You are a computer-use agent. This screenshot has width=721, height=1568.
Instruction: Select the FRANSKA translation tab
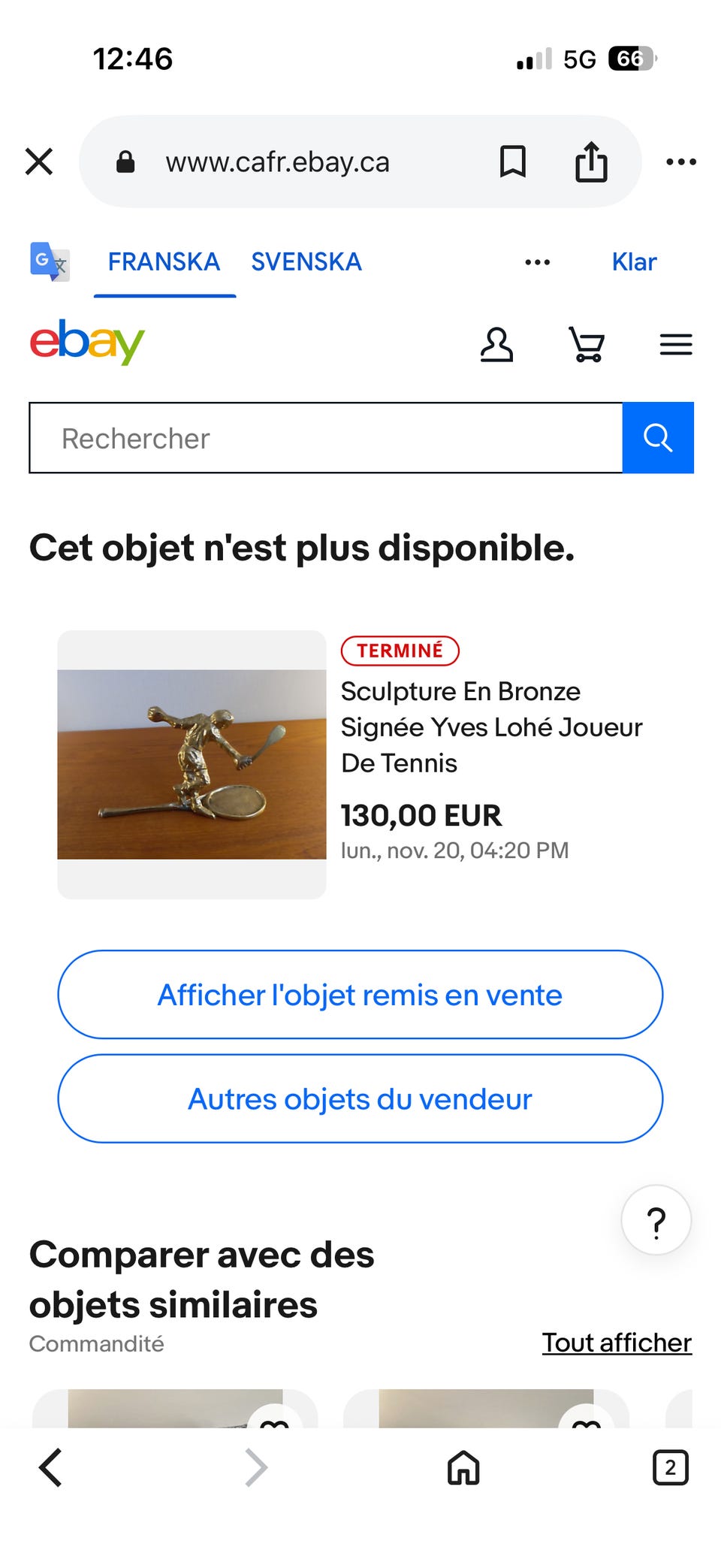point(163,262)
